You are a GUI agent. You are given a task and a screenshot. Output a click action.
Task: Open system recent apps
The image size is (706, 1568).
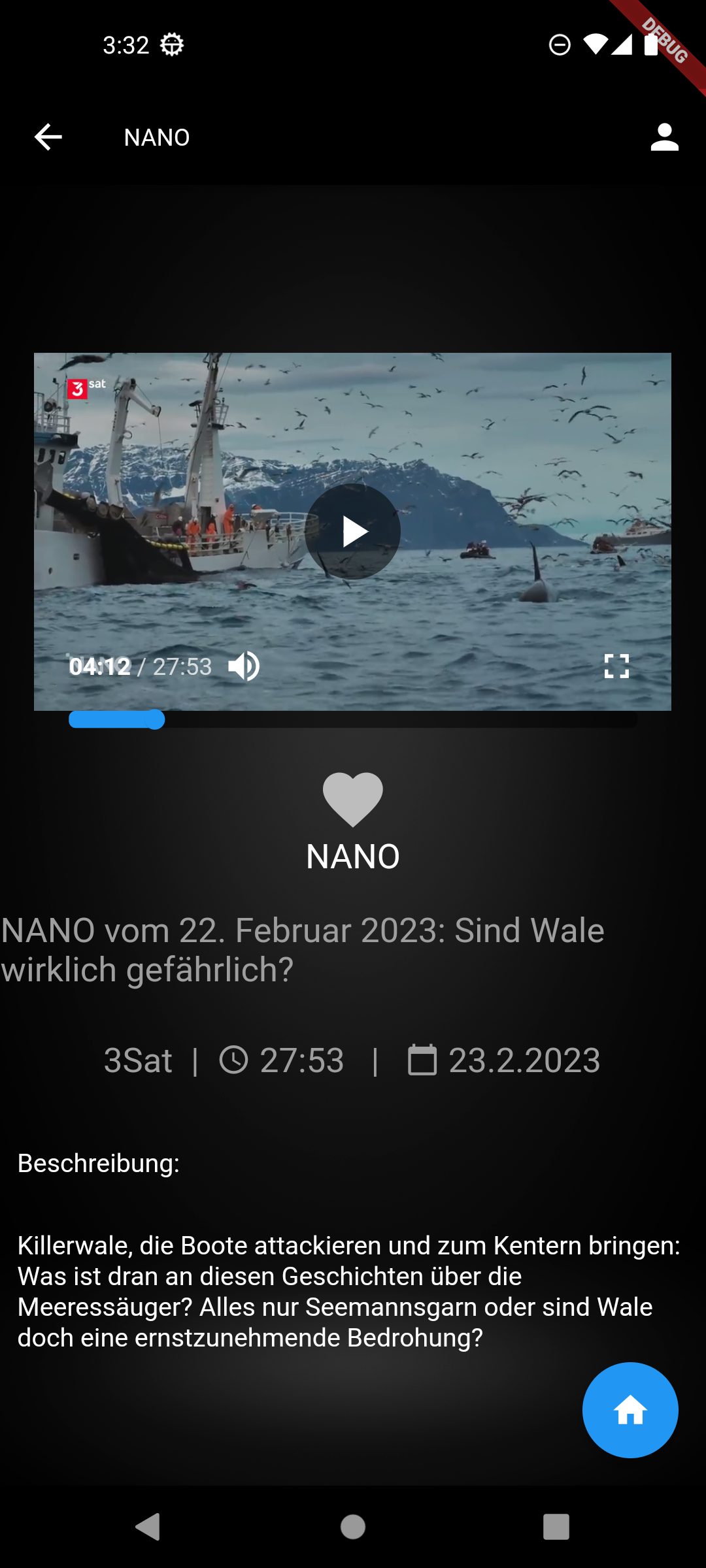pyautogui.click(x=556, y=1527)
